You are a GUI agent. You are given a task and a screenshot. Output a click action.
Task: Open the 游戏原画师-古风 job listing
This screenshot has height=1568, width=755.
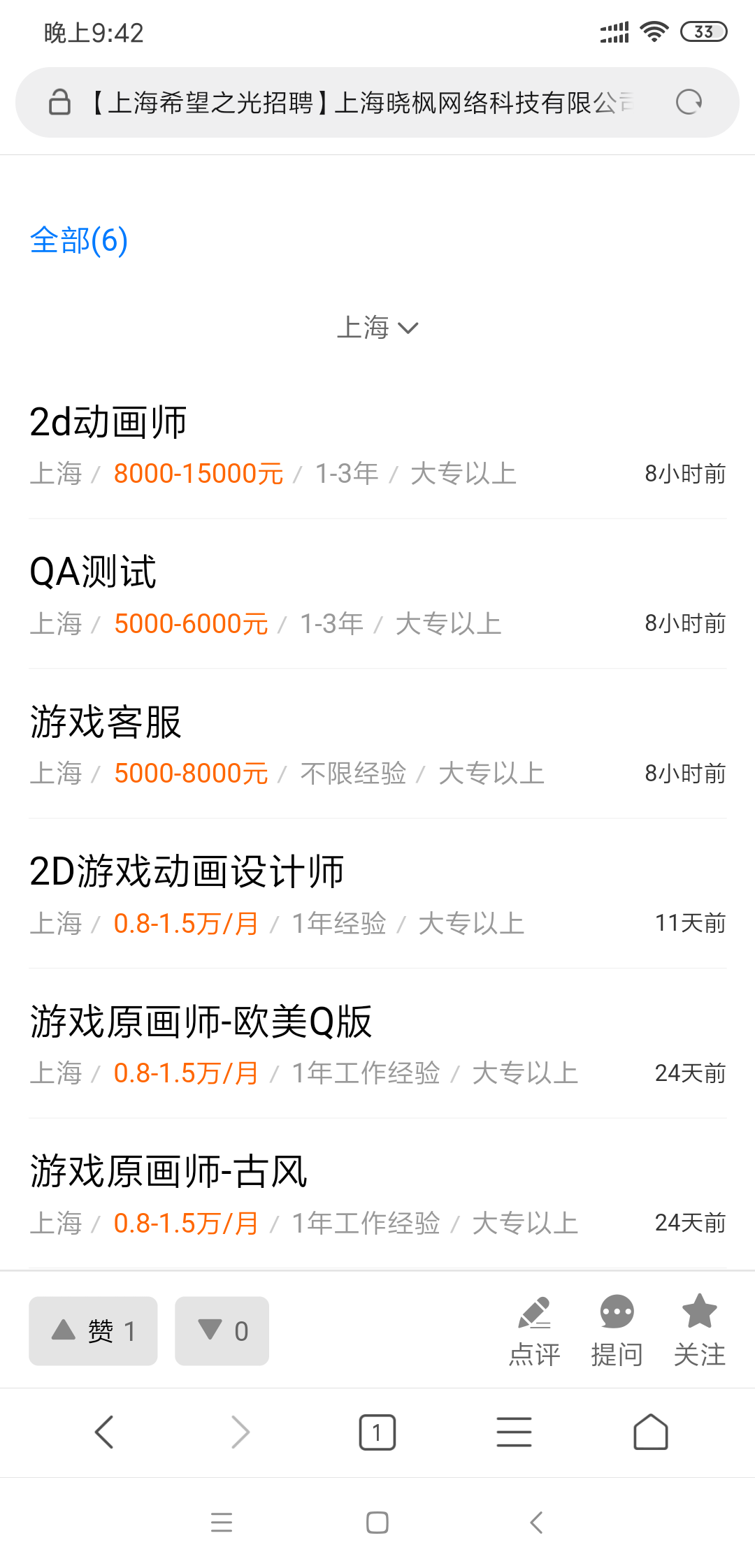(168, 1172)
